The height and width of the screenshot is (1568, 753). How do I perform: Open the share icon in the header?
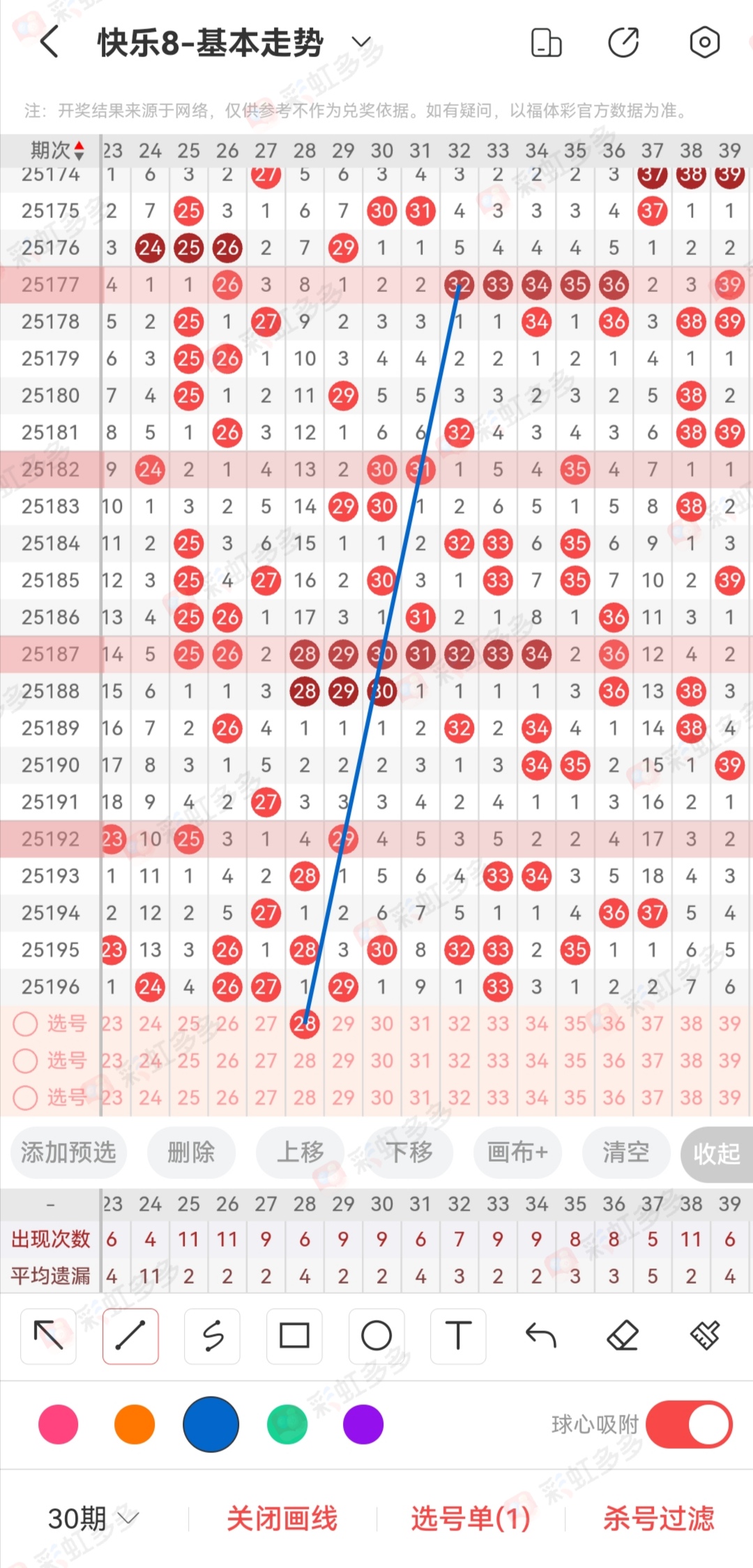[x=623, y=43]
